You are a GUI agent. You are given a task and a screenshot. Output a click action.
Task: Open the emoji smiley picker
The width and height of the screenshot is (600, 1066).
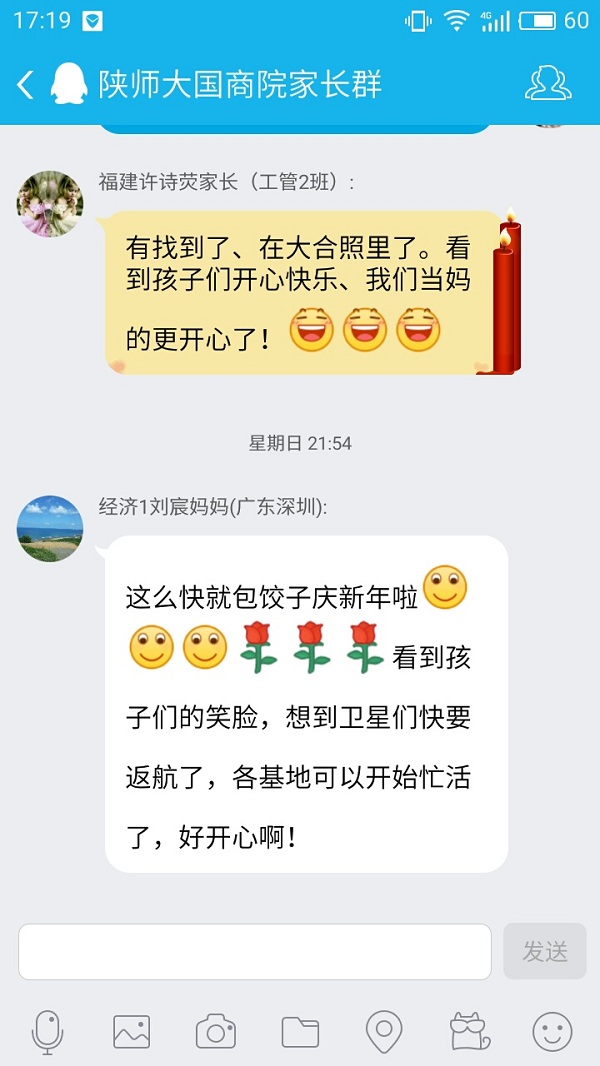[x=552, y=1032]
